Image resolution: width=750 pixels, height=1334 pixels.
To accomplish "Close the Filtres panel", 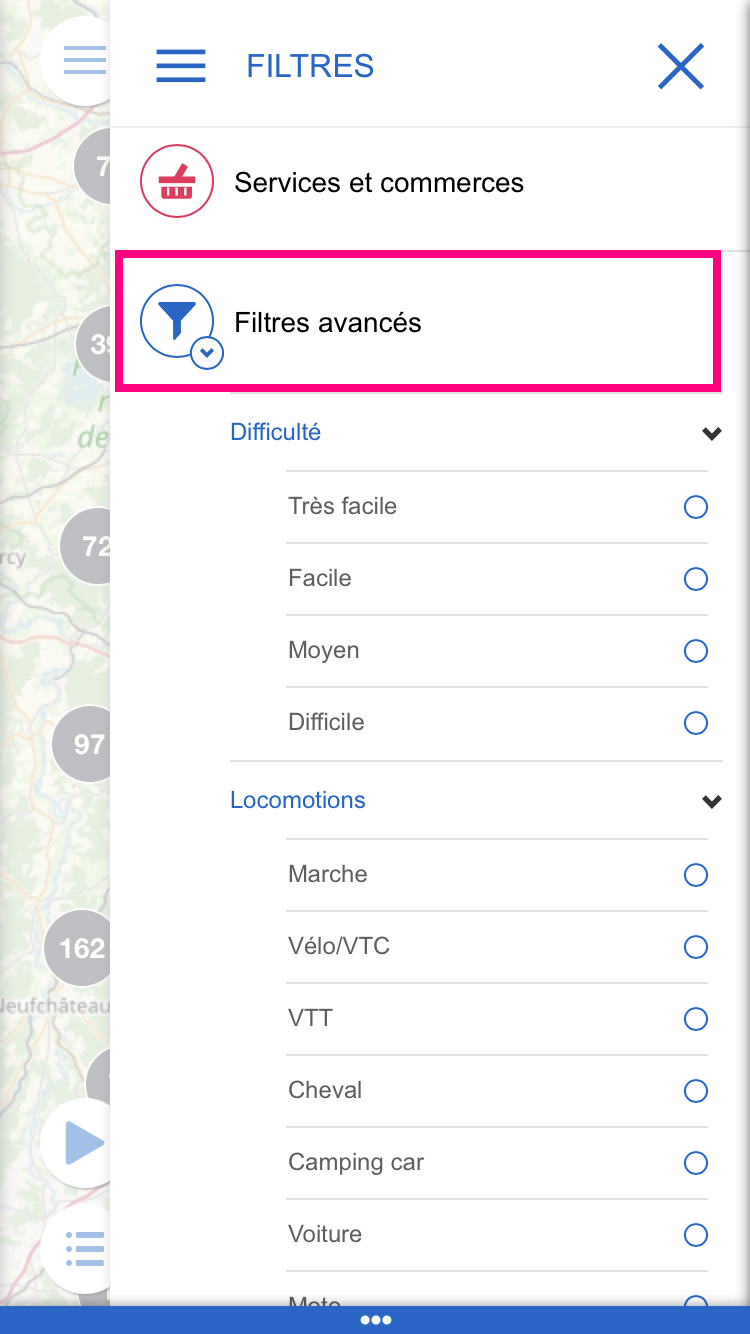I will pyautogui.click(x=680, y=66).
